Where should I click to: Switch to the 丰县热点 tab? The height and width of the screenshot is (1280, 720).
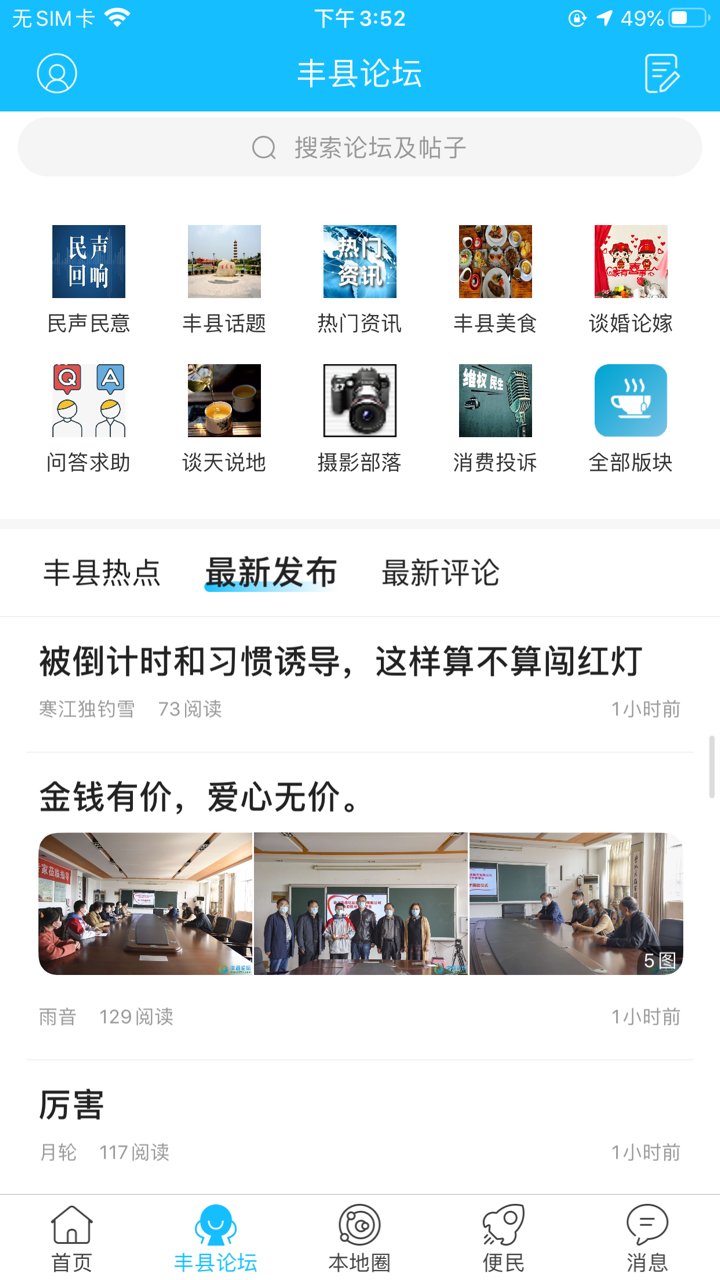(103, 572)
